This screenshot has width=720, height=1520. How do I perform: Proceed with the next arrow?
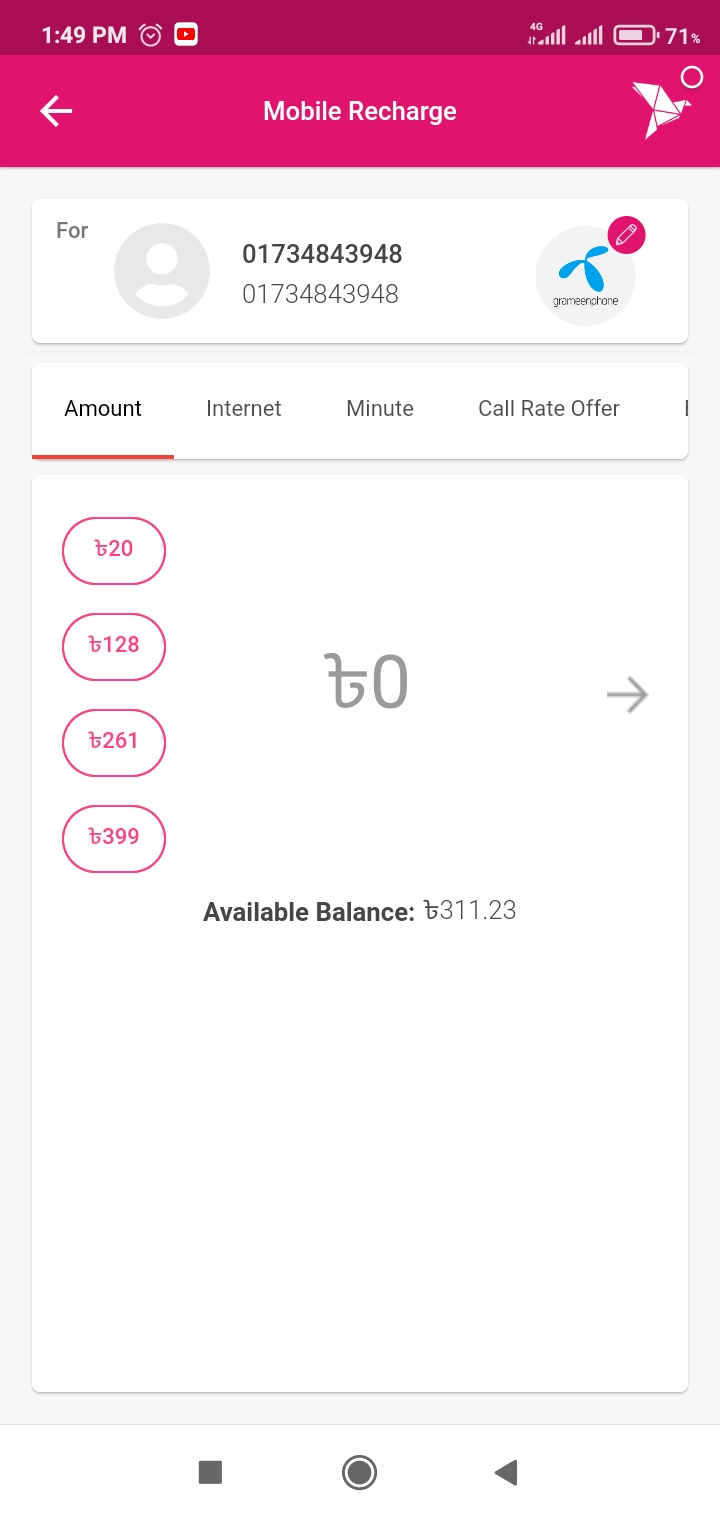pyautogui.click(x=628, y=694)
